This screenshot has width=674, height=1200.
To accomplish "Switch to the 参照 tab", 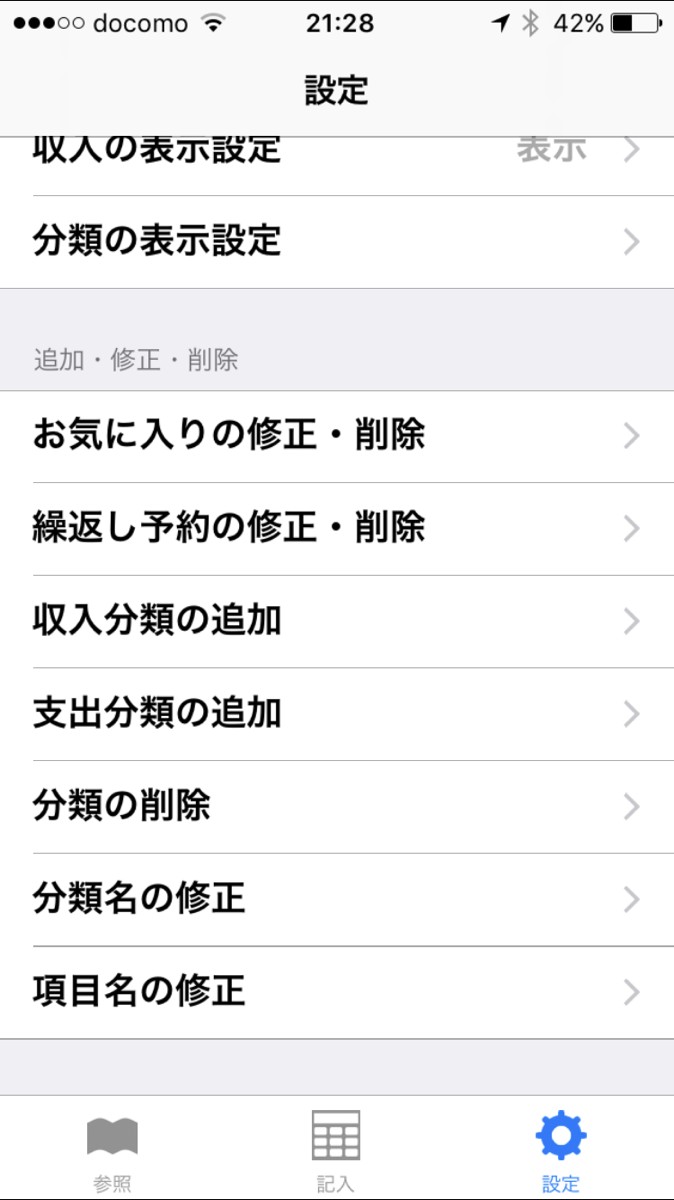I will pyautogui.click(x=112, y=1150).
